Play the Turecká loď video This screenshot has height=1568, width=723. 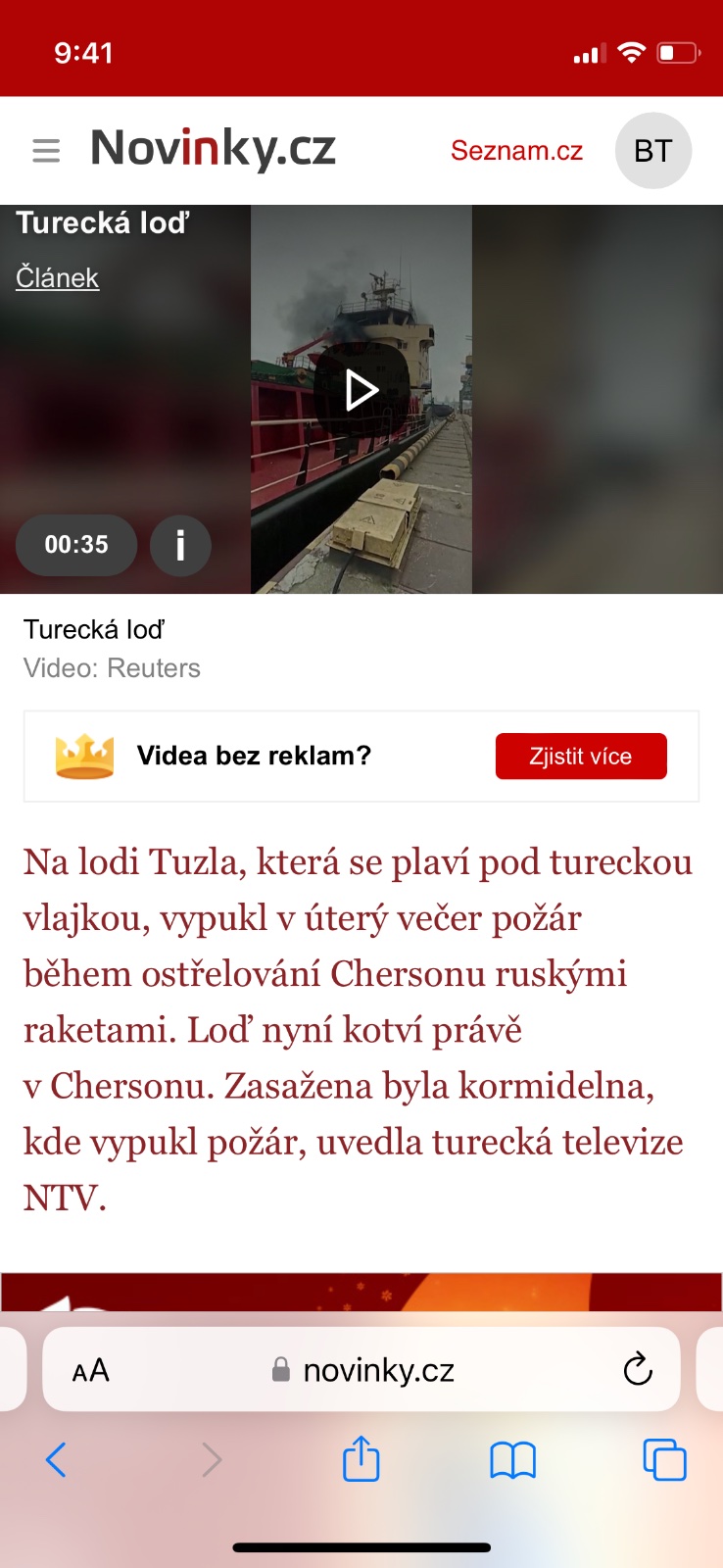pos(361,390)
